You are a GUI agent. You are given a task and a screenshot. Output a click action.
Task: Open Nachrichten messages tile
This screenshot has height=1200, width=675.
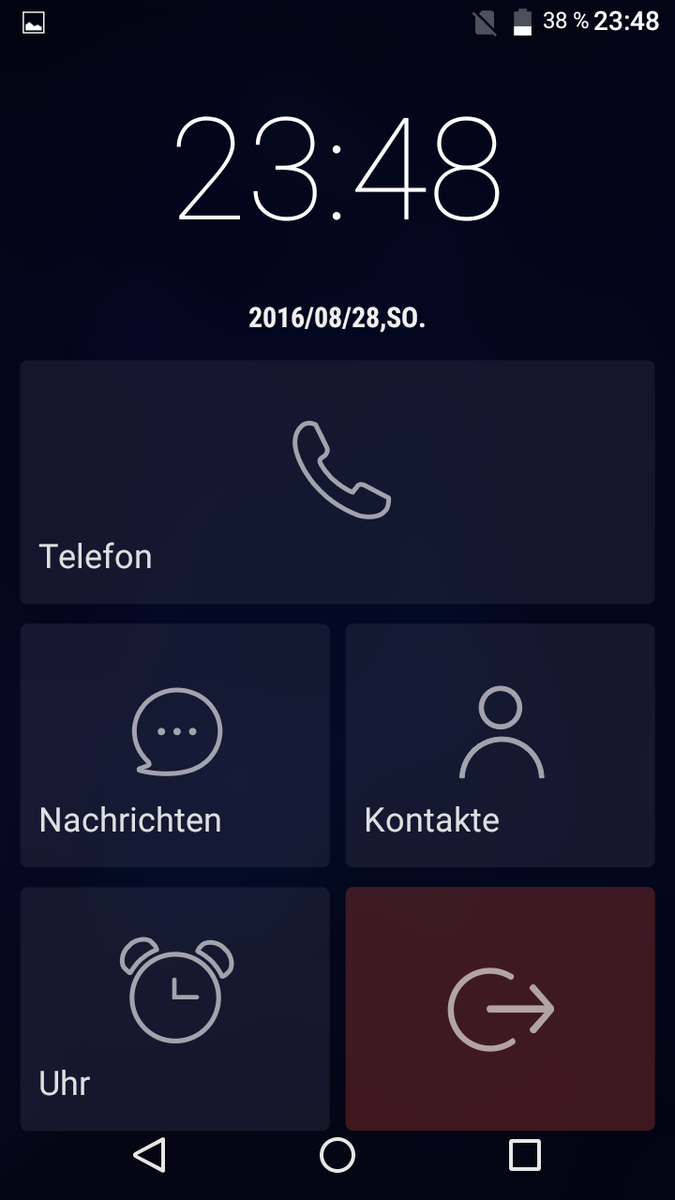point(175,745)
